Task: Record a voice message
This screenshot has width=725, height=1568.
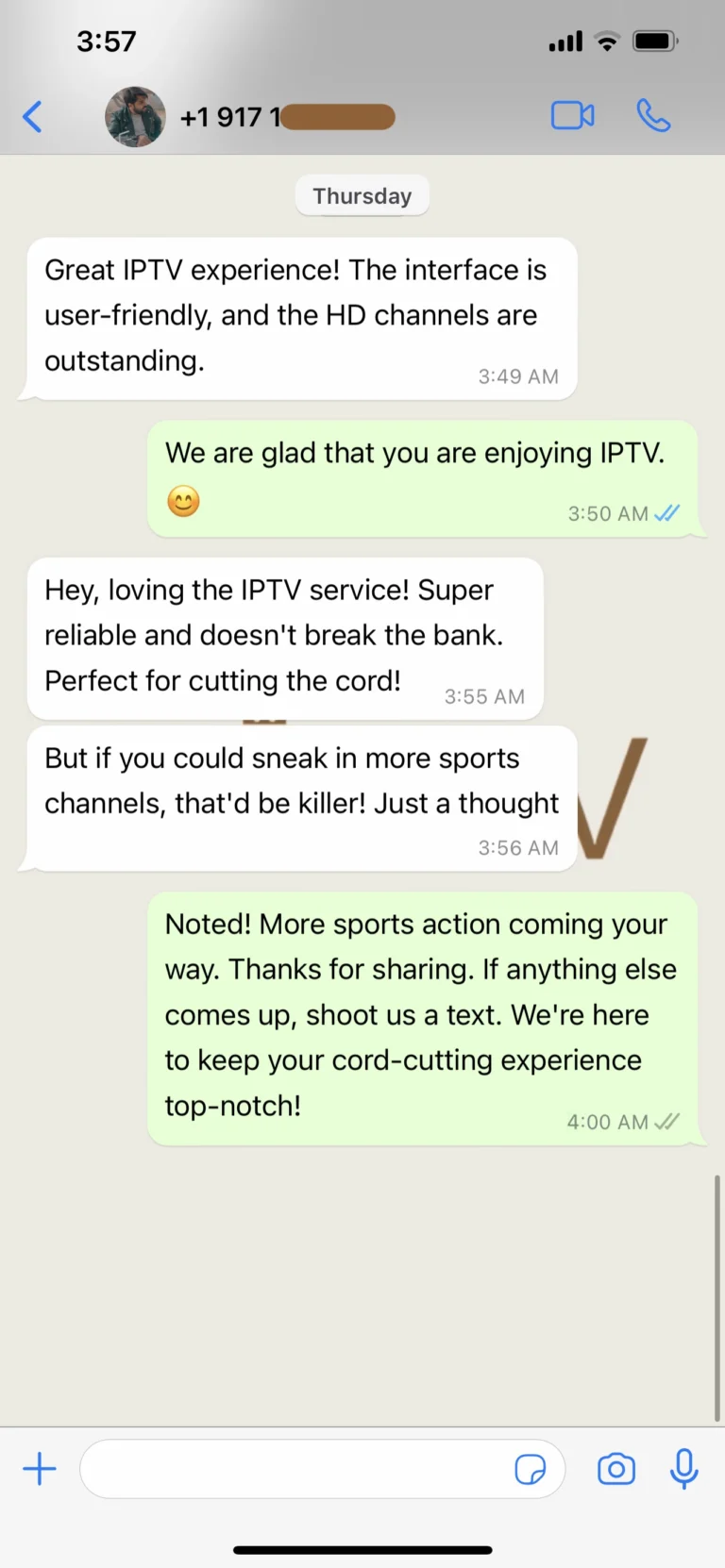Action: [x=684, y=1469]
